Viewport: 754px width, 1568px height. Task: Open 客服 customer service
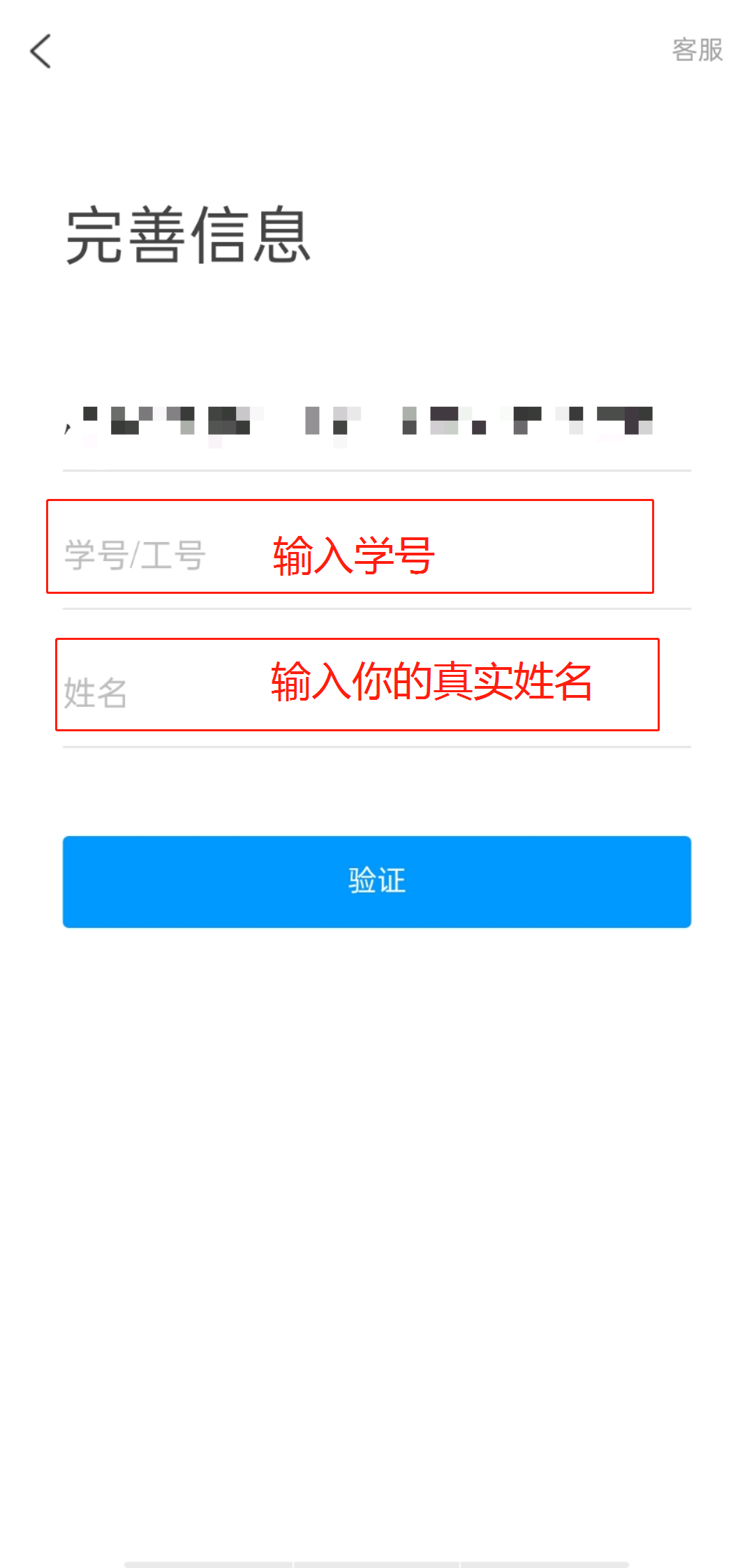[x=697, y=50]
